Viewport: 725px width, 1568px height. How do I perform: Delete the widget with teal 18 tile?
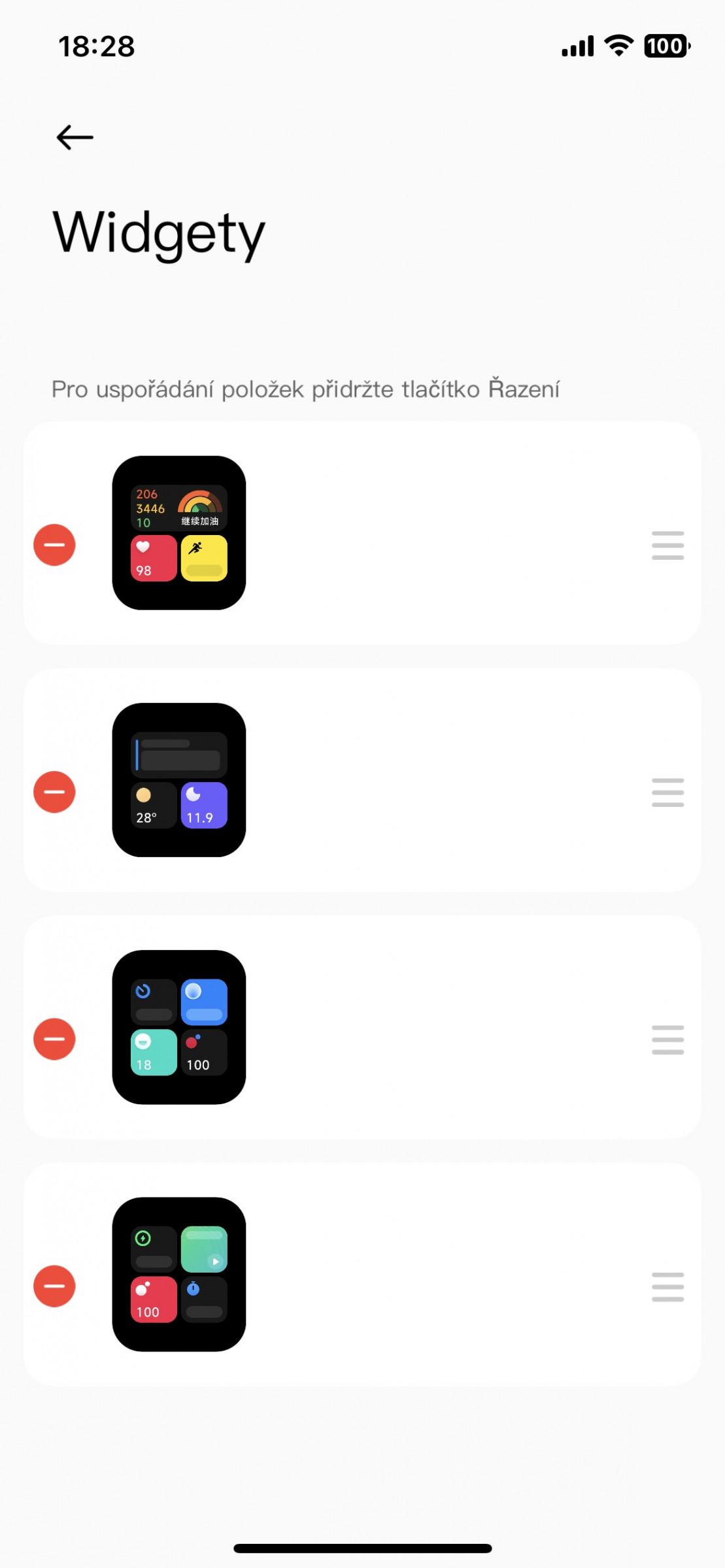tap(54, 1039)
